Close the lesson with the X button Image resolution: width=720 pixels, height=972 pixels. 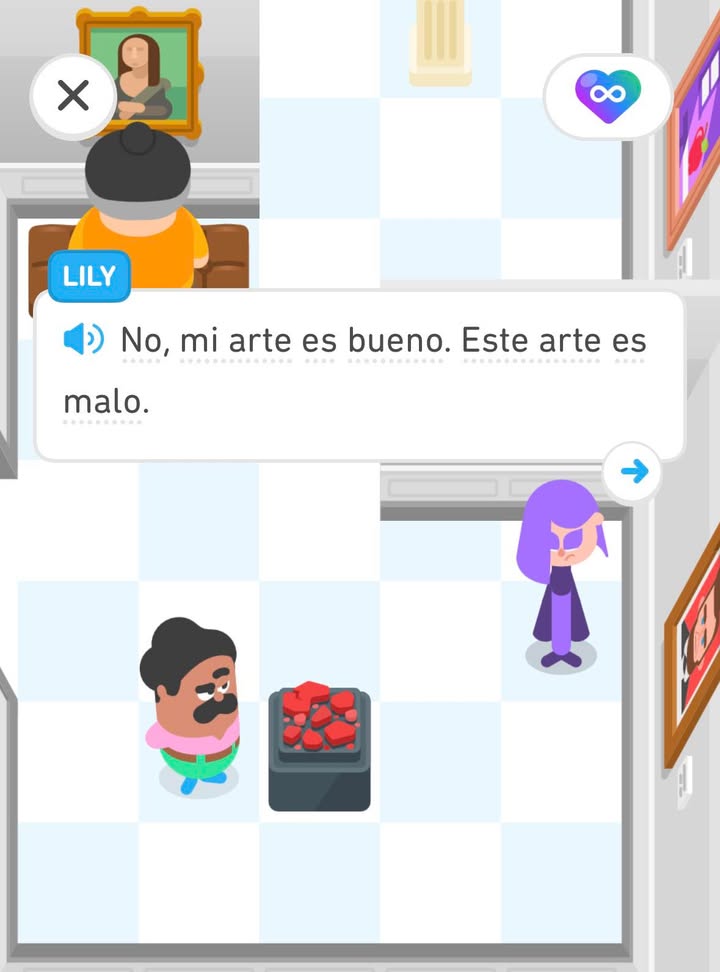coord(73,96)
